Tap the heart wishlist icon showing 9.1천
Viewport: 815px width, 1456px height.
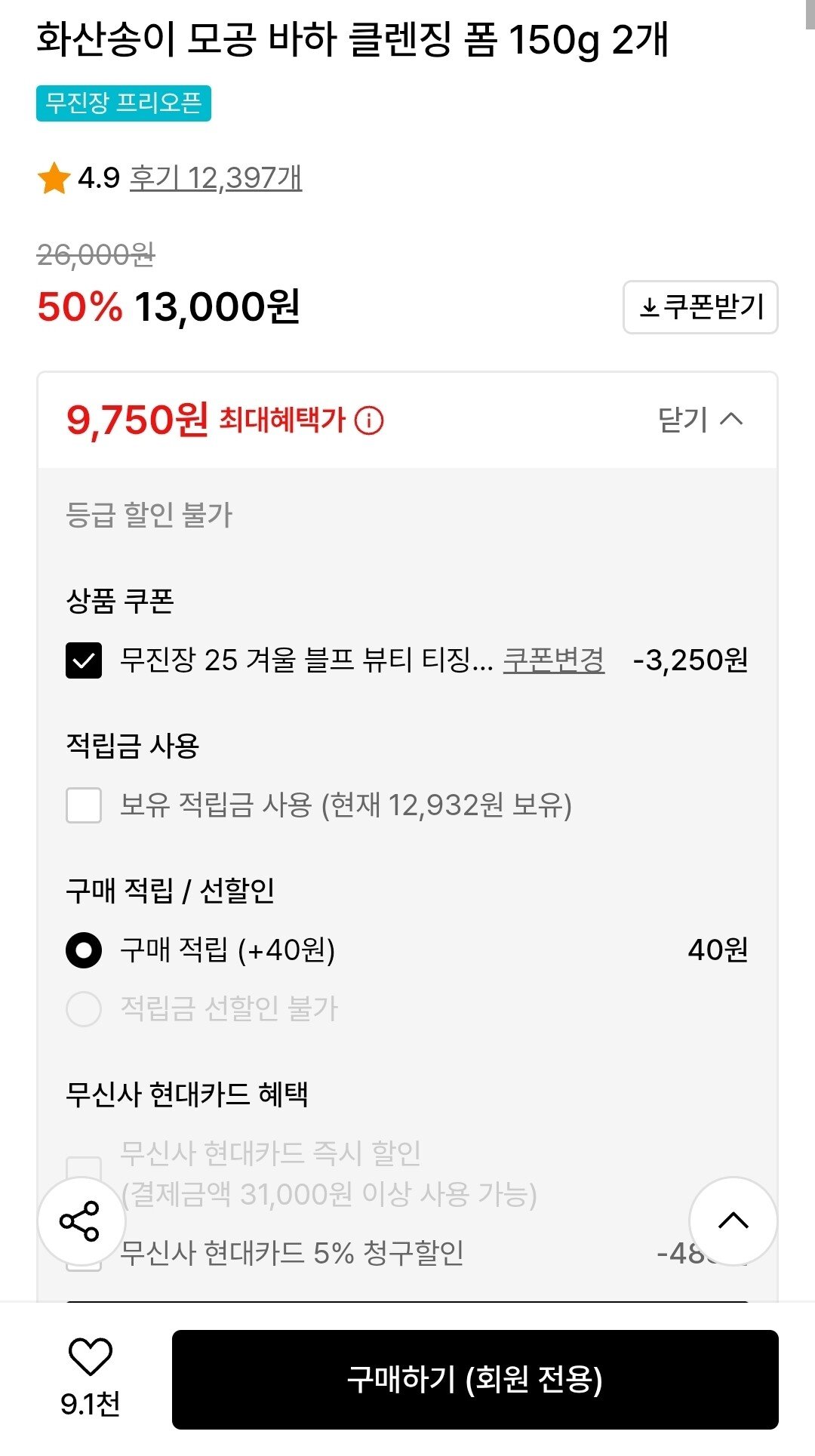pos(91,1357)
